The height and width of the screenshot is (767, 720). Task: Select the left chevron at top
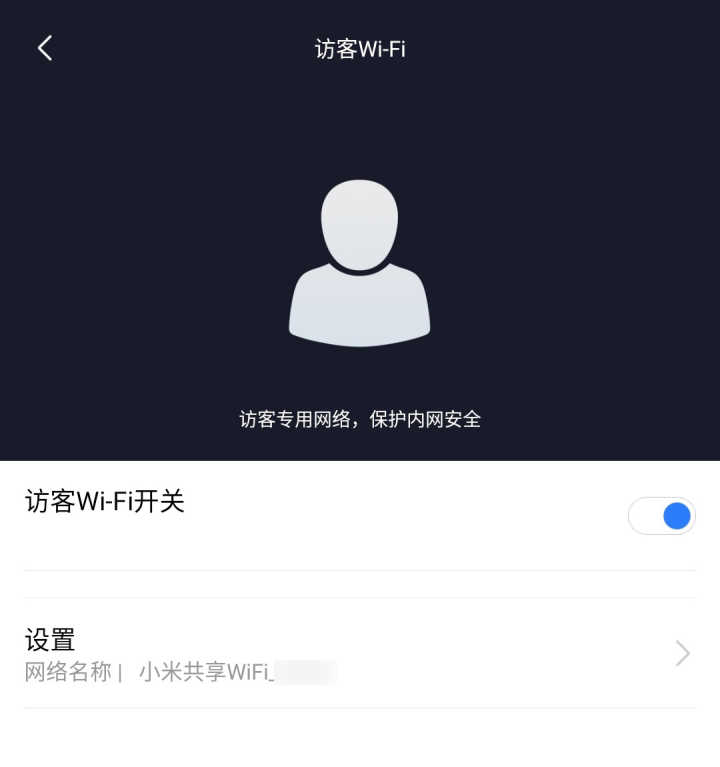coord(44,47)
